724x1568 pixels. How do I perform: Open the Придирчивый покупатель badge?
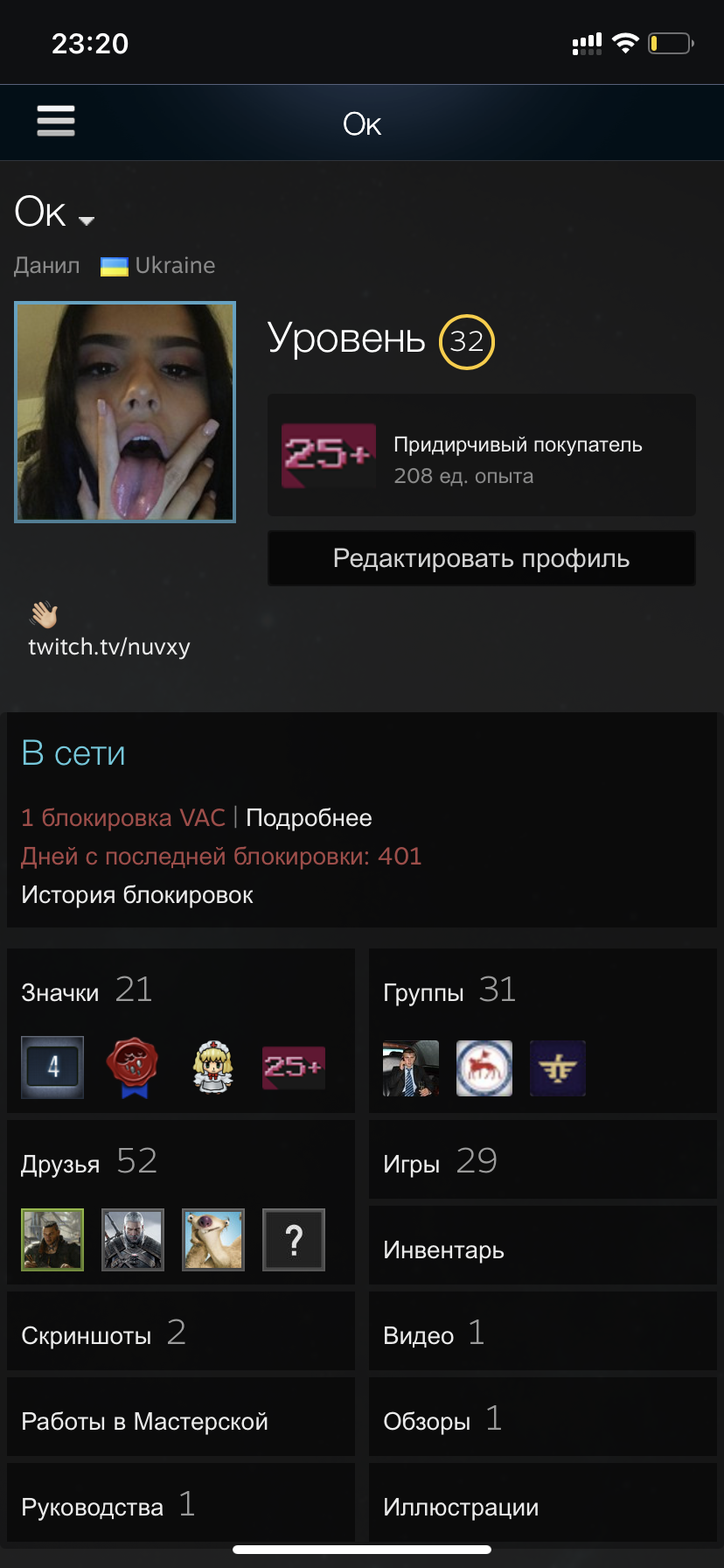point(482,455)
